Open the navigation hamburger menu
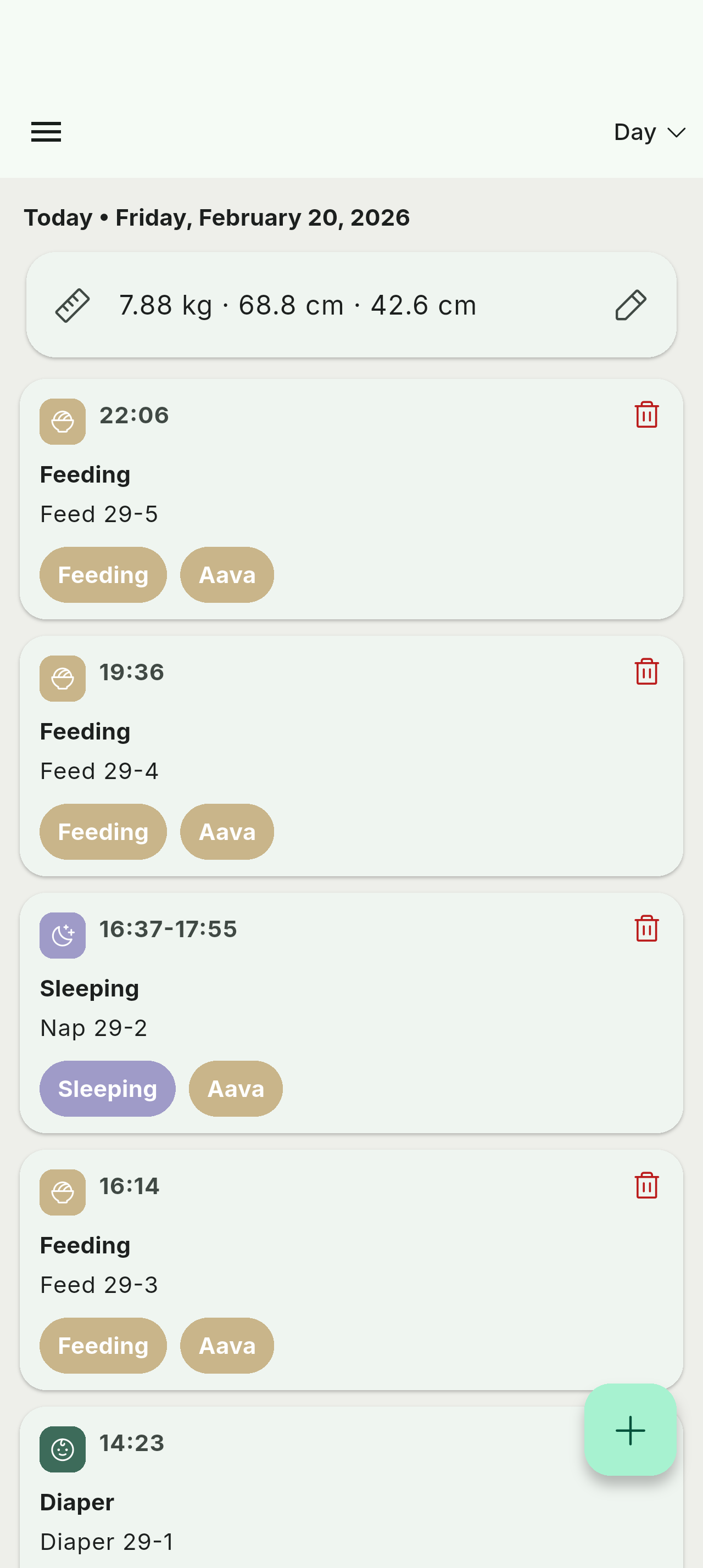Screen dimensions: 703x1568 click(x=46, y=131)
